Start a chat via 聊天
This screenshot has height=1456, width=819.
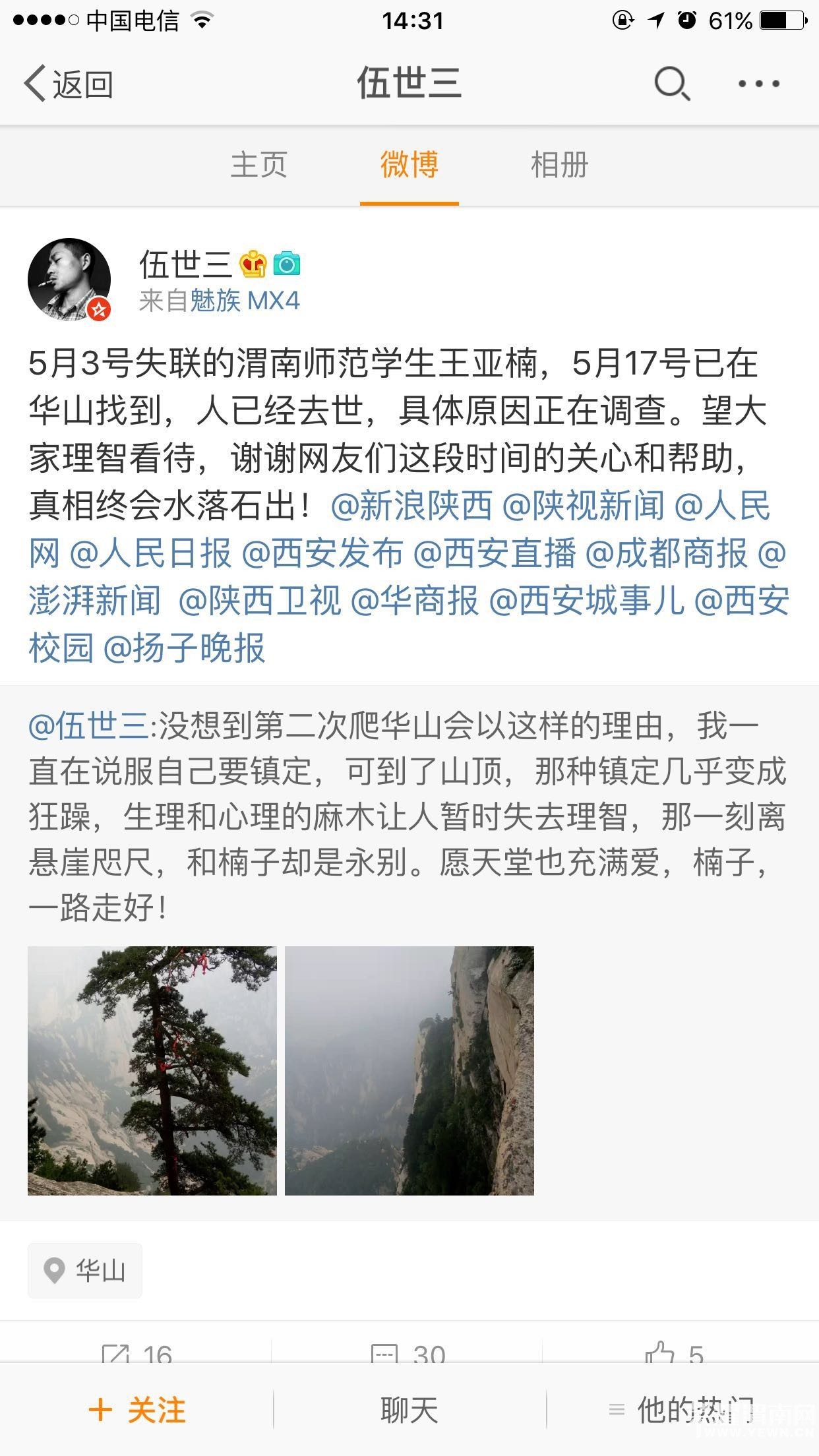pyautogui.click(x=409, y=1410)
